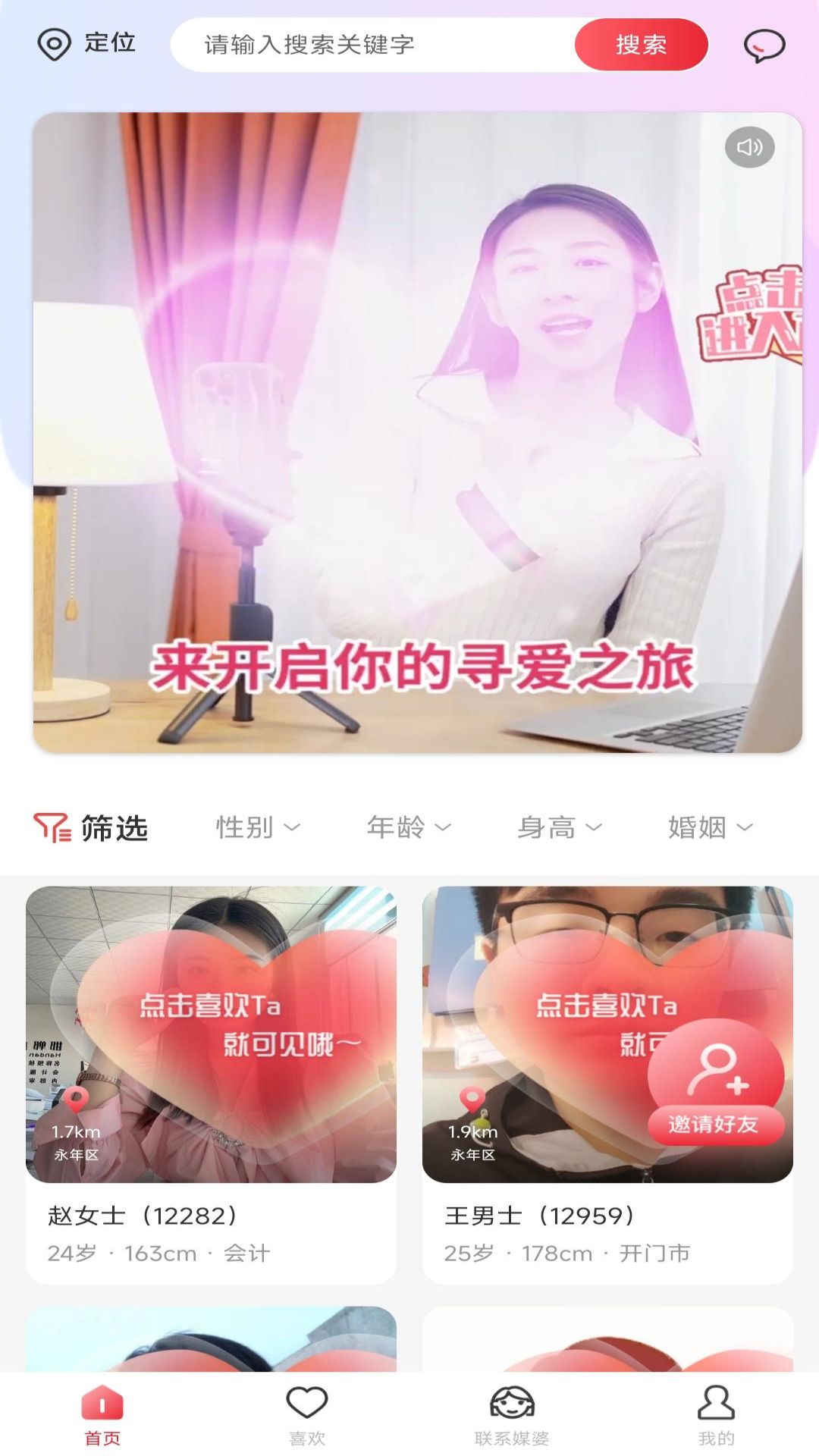819x1456 pixels.
Task: Open the messages chat bubble icon
Action: point(764,45)
